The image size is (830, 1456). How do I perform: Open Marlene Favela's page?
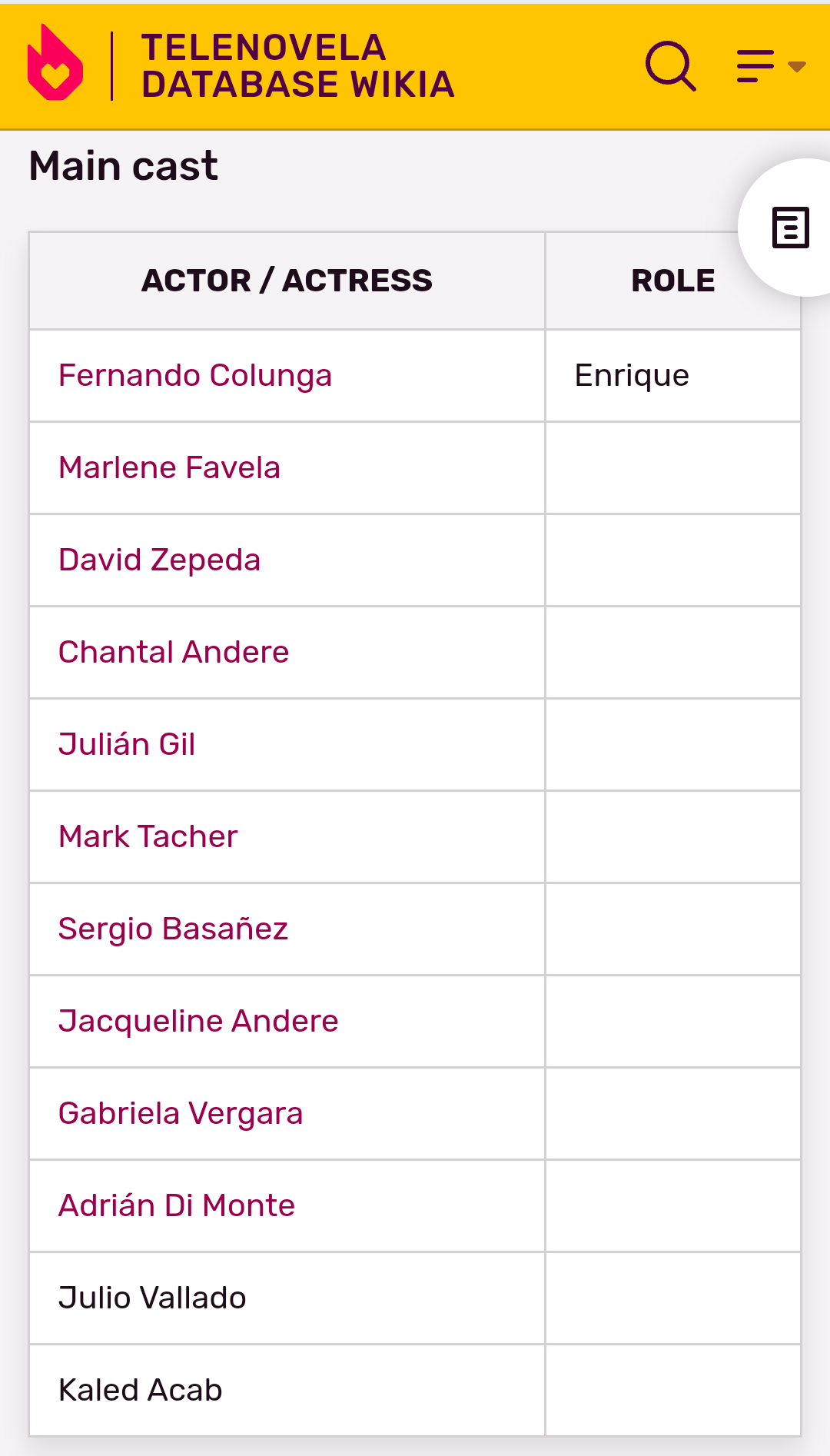click(x=169, y=467)
